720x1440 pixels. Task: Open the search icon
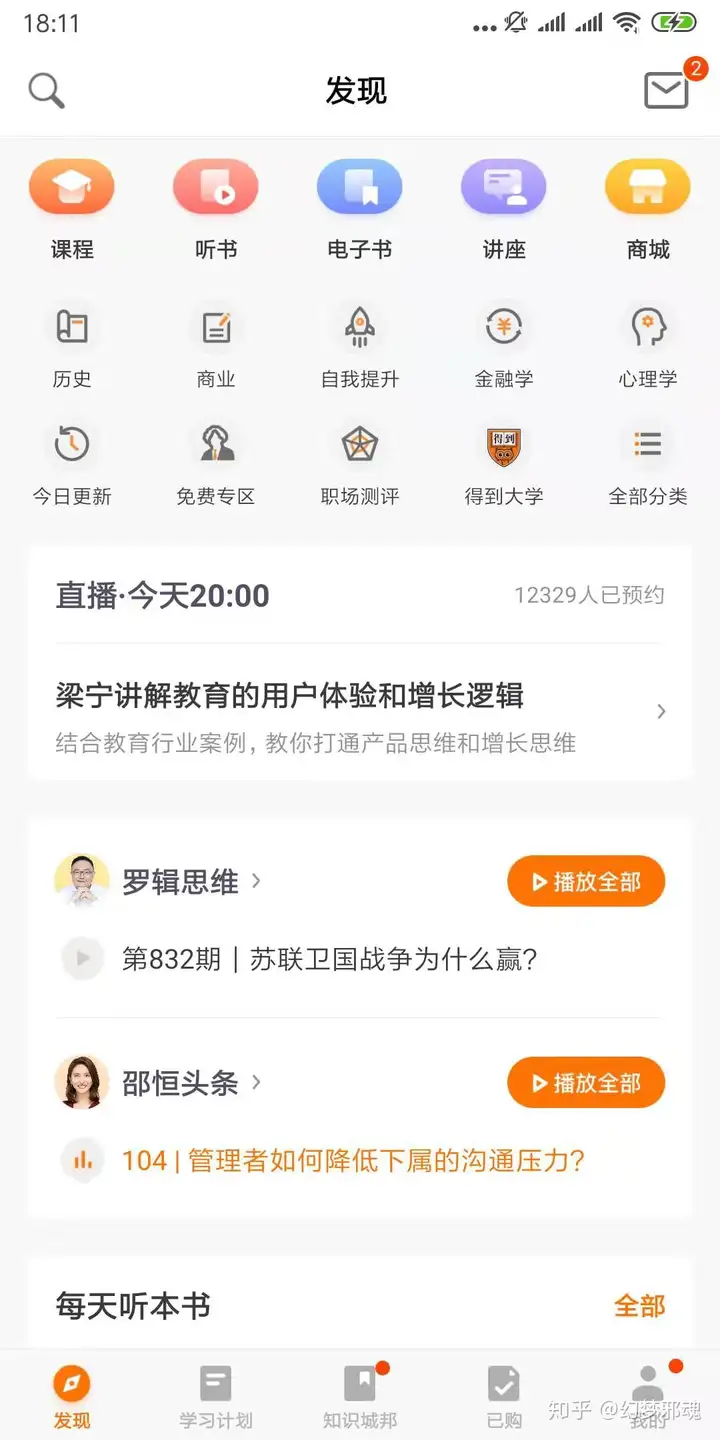coord(46,91)
